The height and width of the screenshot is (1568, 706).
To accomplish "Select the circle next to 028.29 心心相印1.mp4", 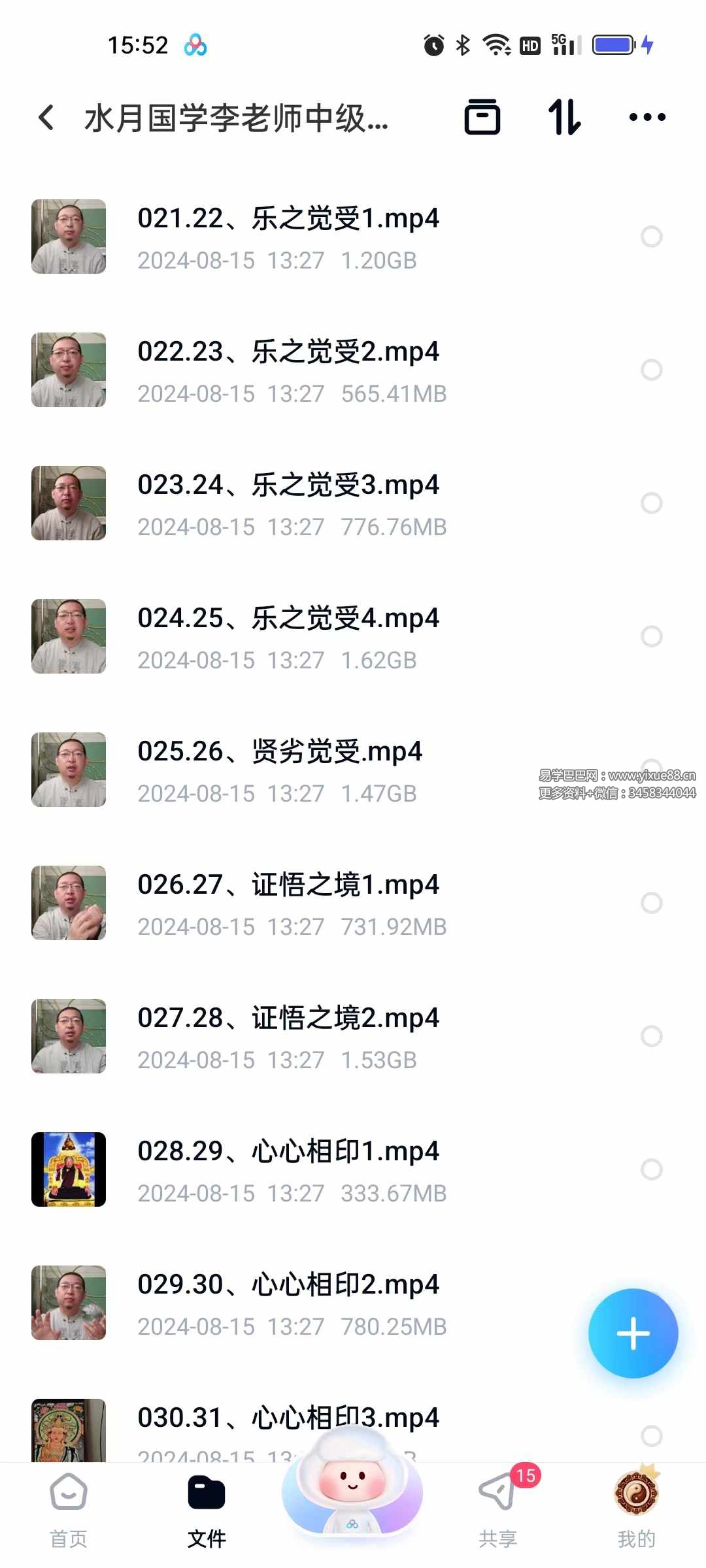I will pos(652,1169).
